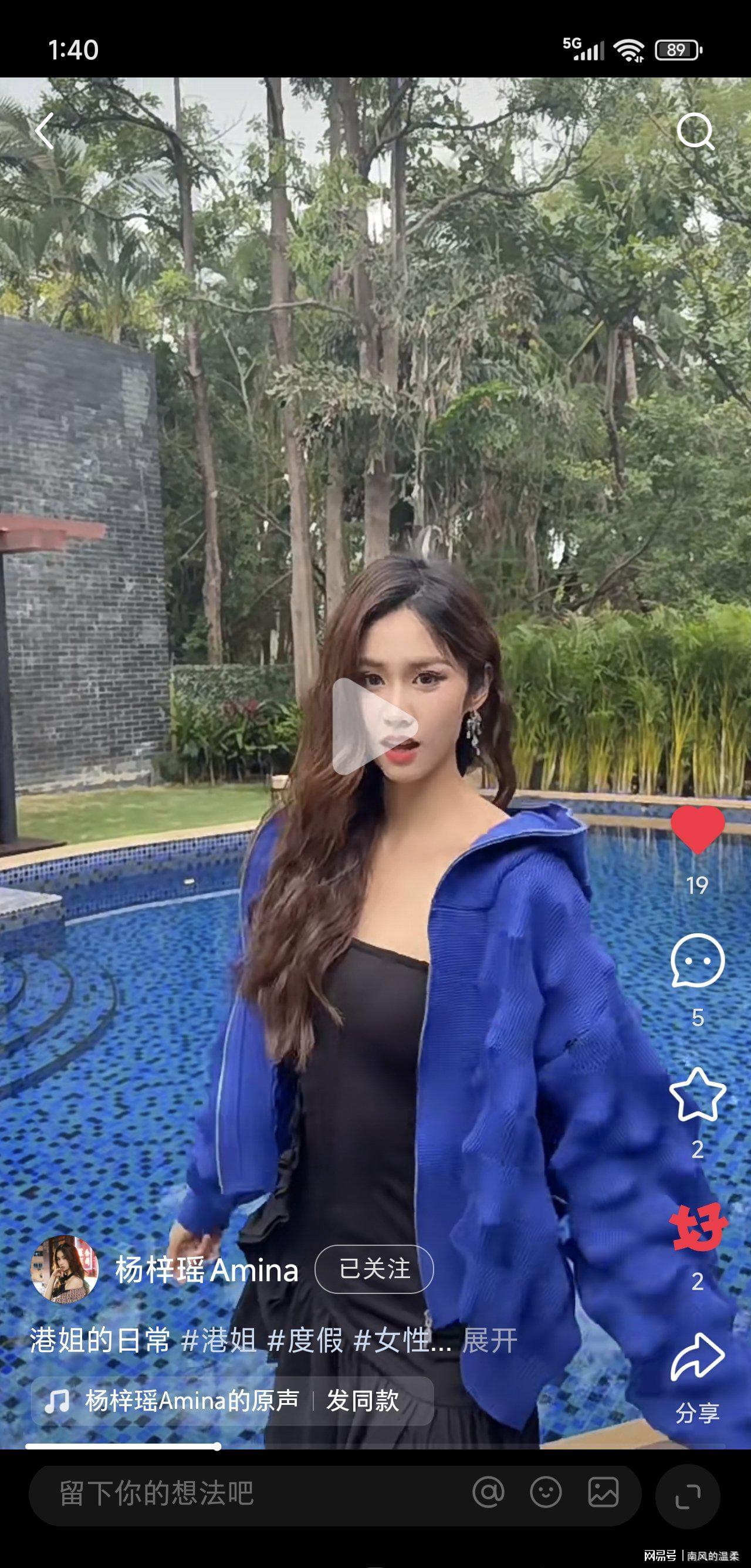The height and width of the screenshot is (1568, 751).
Task: Go back using the top-left arrow
Action: point(45,131)
